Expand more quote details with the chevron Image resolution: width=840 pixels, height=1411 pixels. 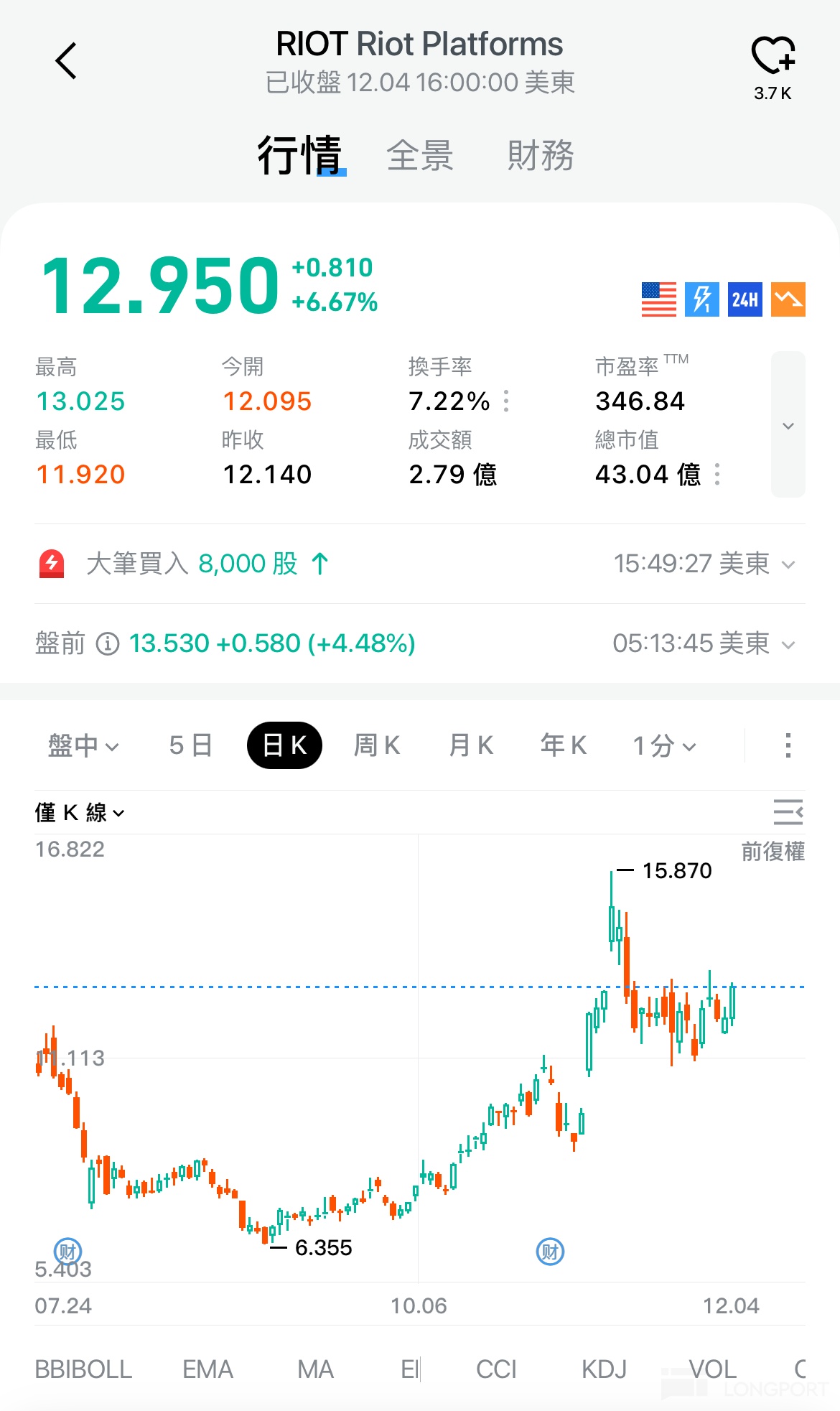click(x=788, y=425)
